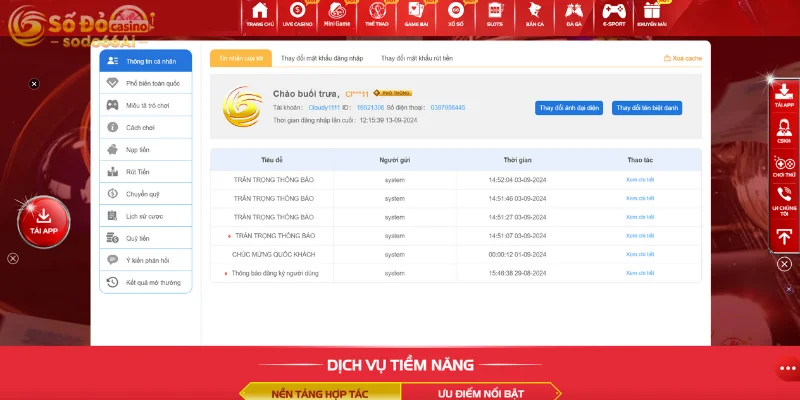Tap the Thay đổi ảnh đại diện button
This screenshot has width=800, height=400.
pos(568,107)
